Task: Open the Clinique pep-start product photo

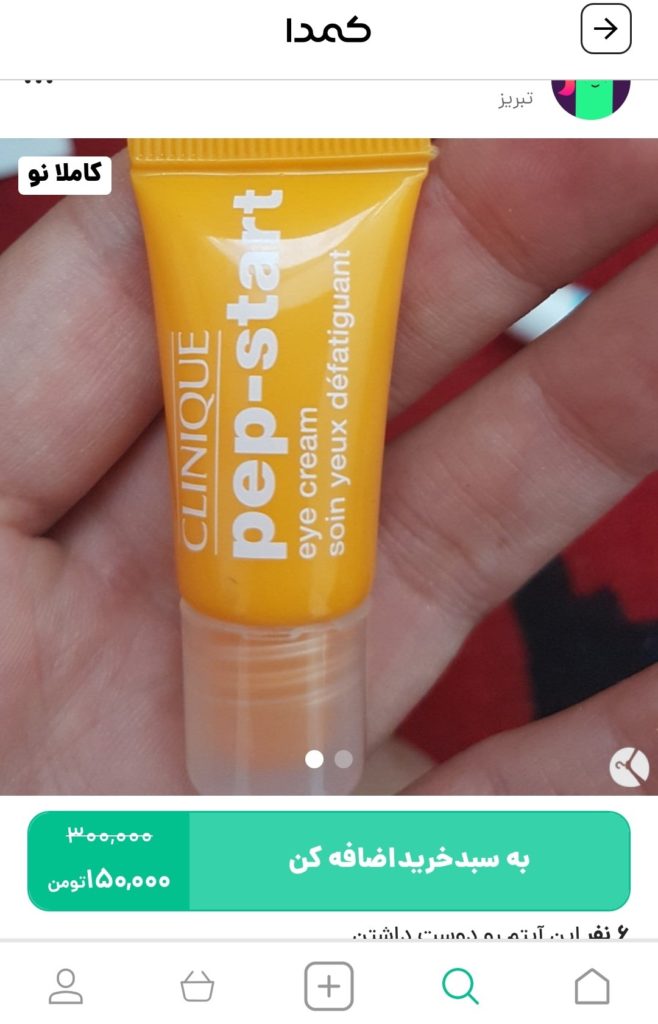Action: 329,450
